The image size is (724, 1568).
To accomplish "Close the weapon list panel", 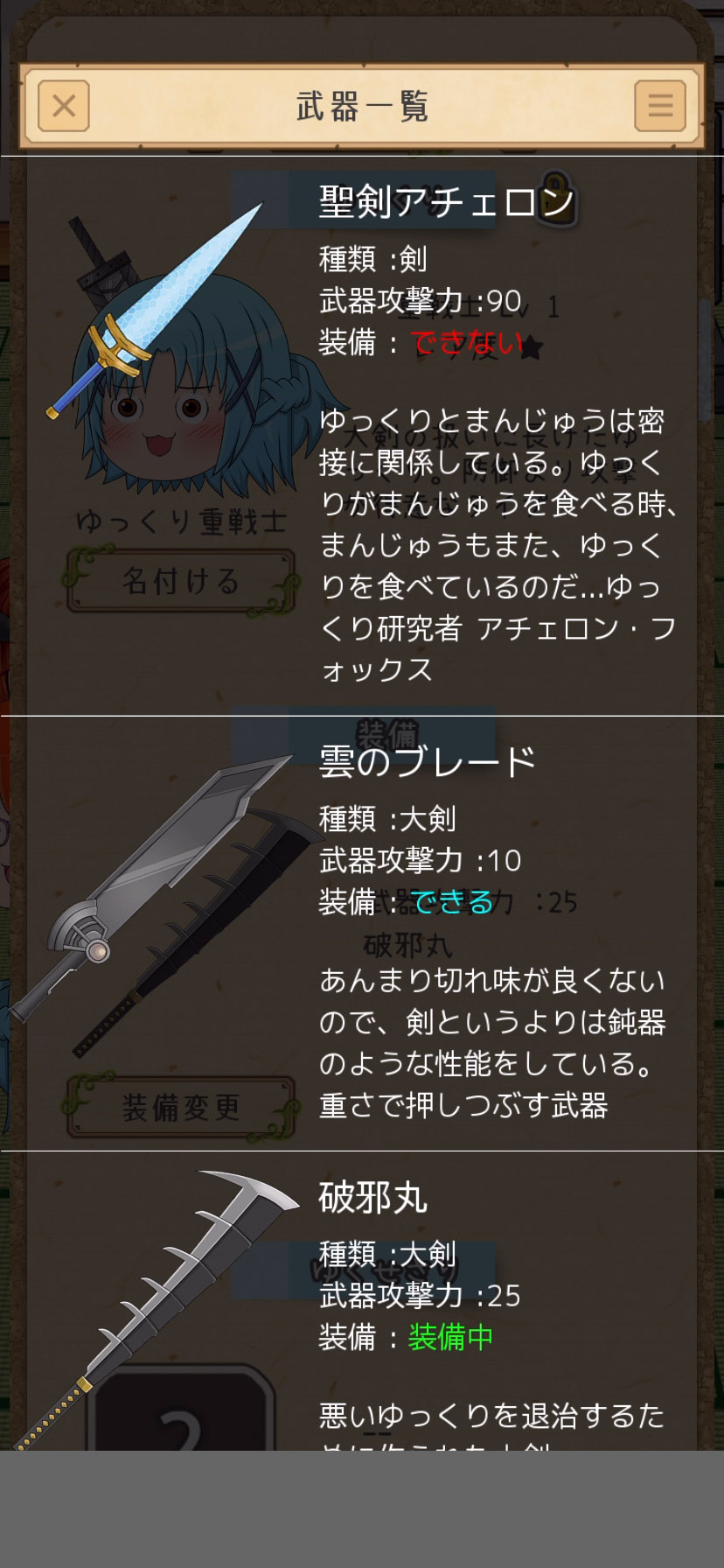I will [64, 107].
